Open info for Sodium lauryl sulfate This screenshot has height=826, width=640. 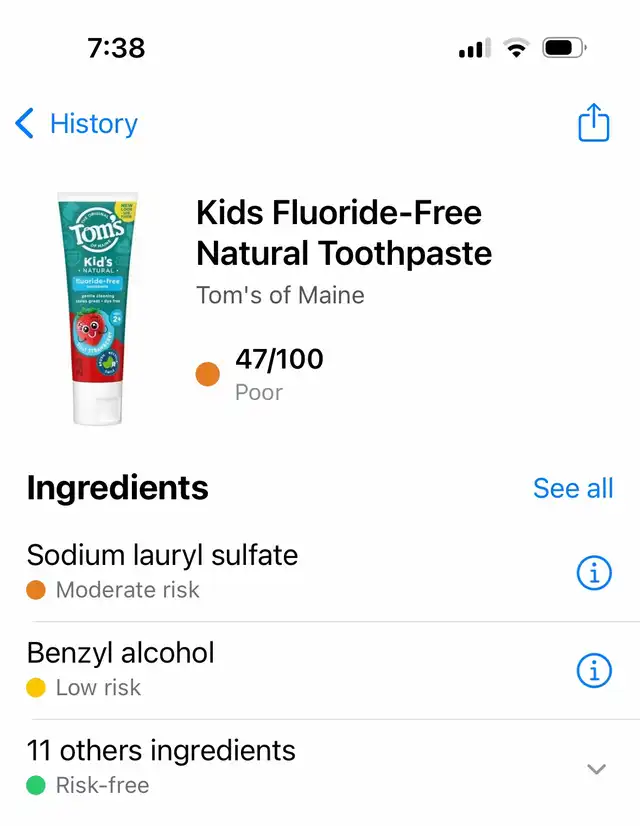tap(594, 573)
